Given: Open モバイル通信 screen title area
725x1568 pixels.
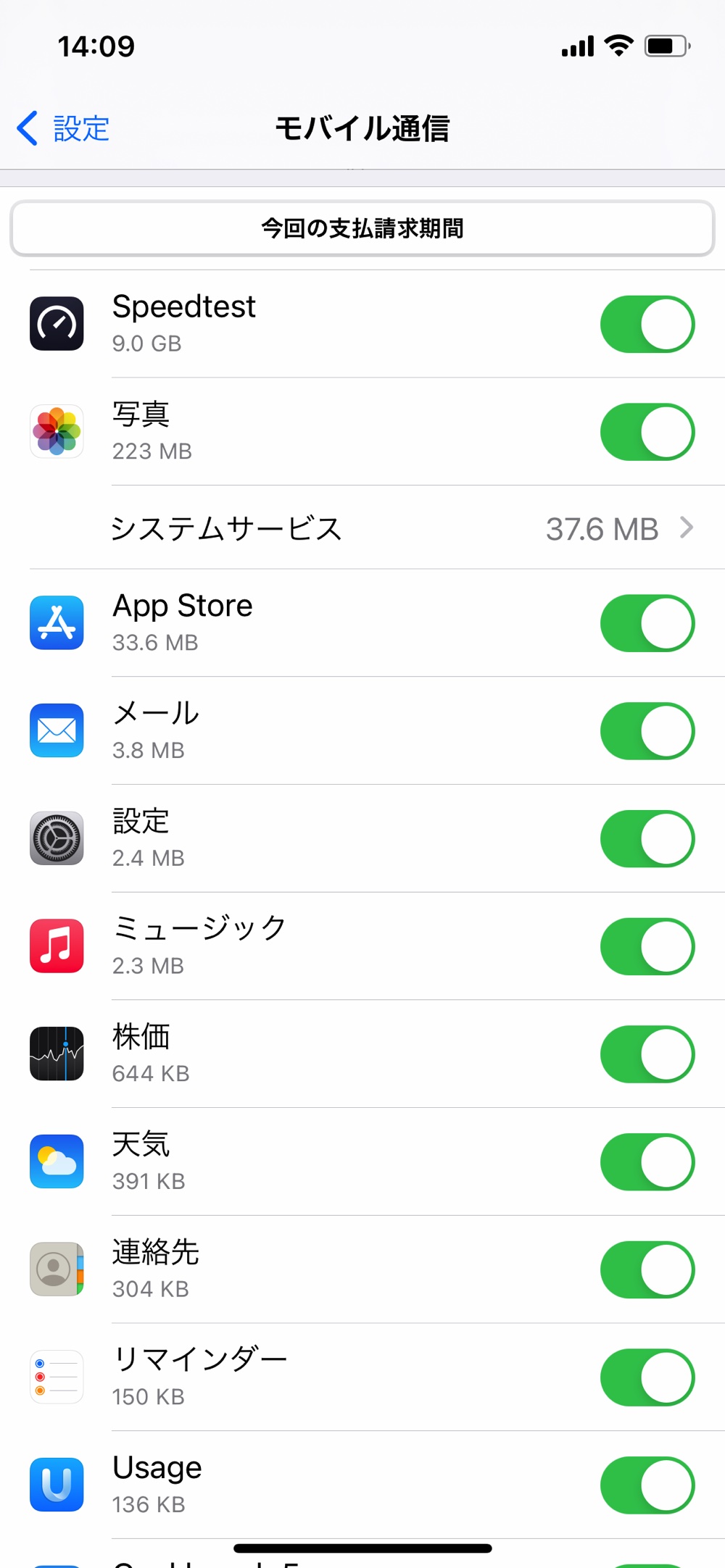Looking at the screenshot, I should coord(362,128).
